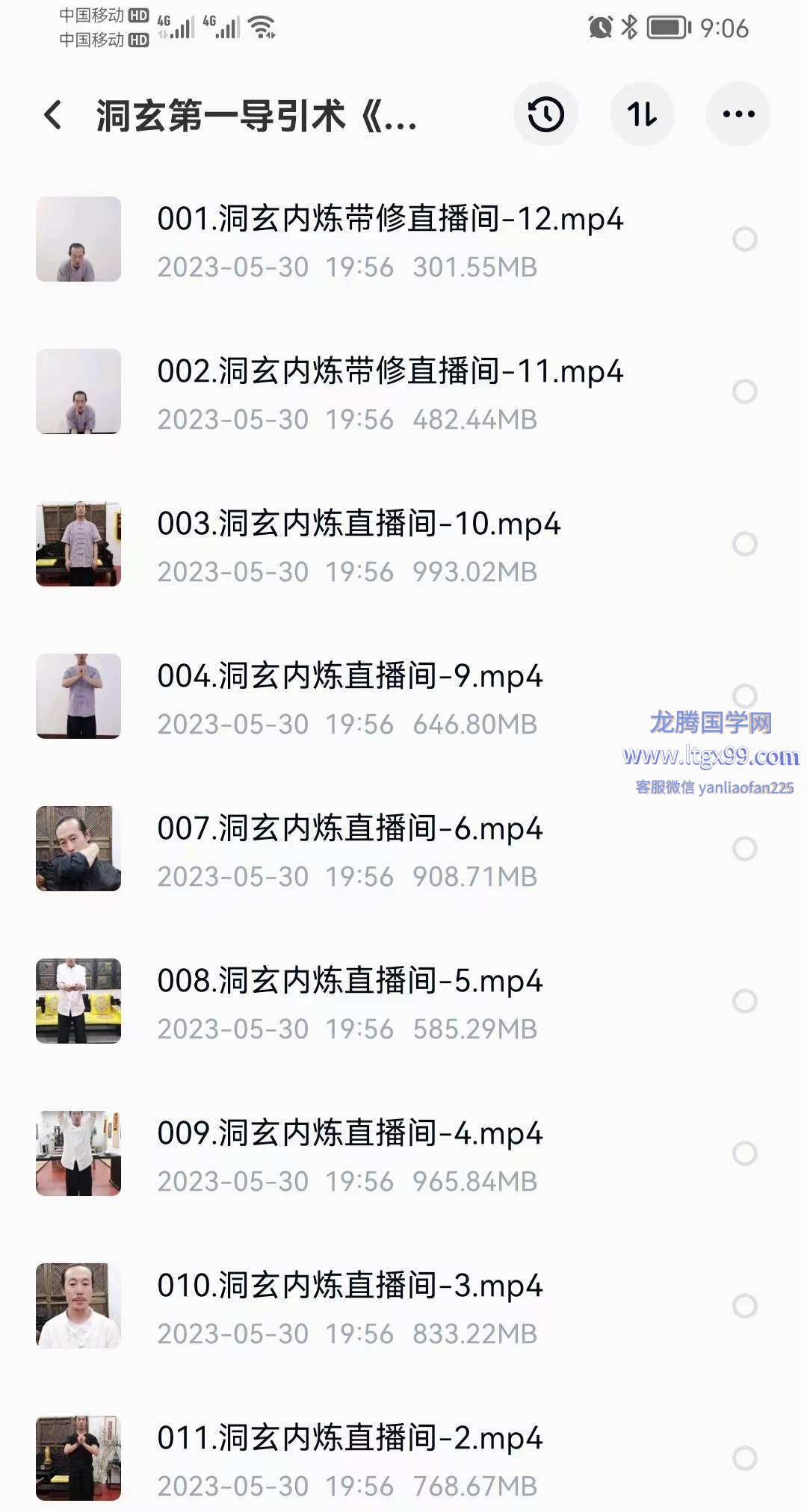Screen dimensions: 807x1512
Task: Open video 001.洞玄内炼带修直播间-12.mp4
Action: coord(389,220)
